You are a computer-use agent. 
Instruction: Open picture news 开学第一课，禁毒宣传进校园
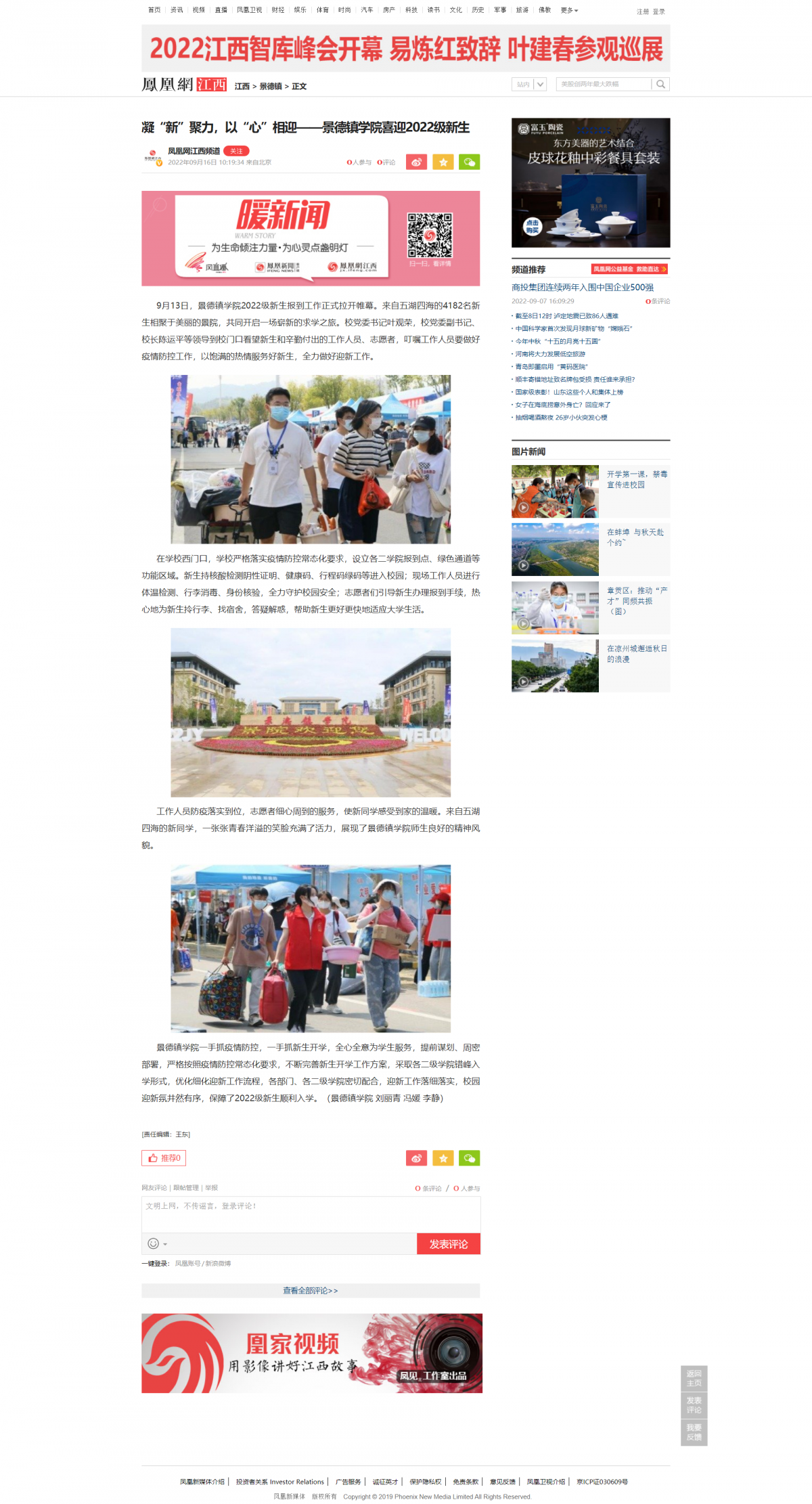pyautogui.click(x=637, y=479)
